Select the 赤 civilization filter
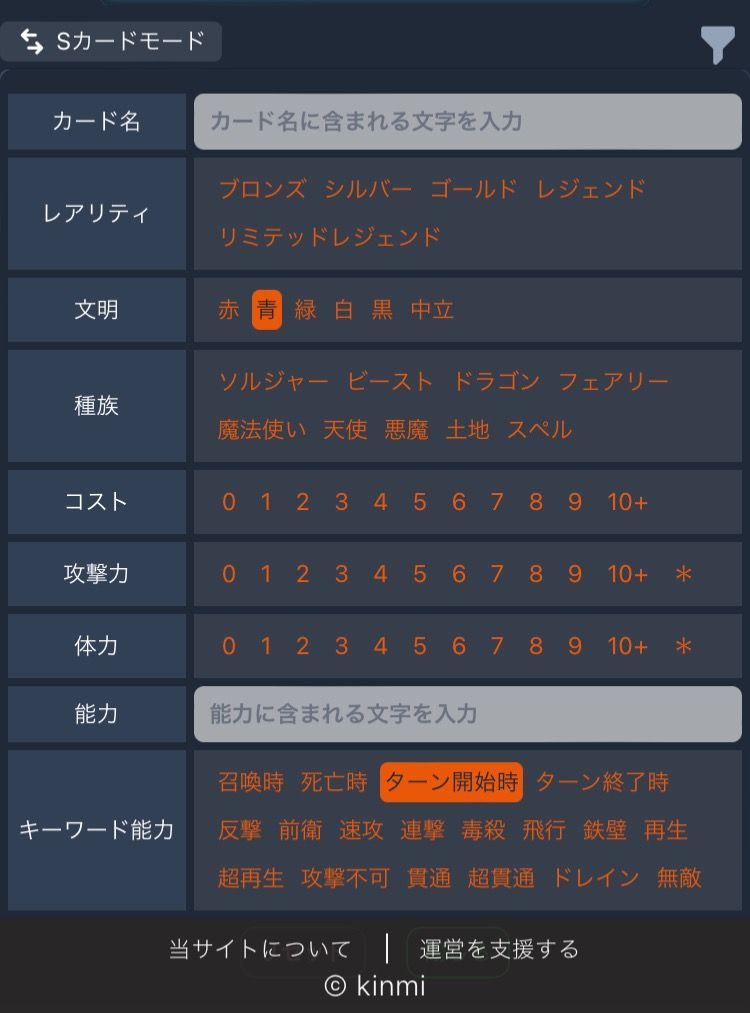The image size is (750, 1013). (x=229, y=310)
